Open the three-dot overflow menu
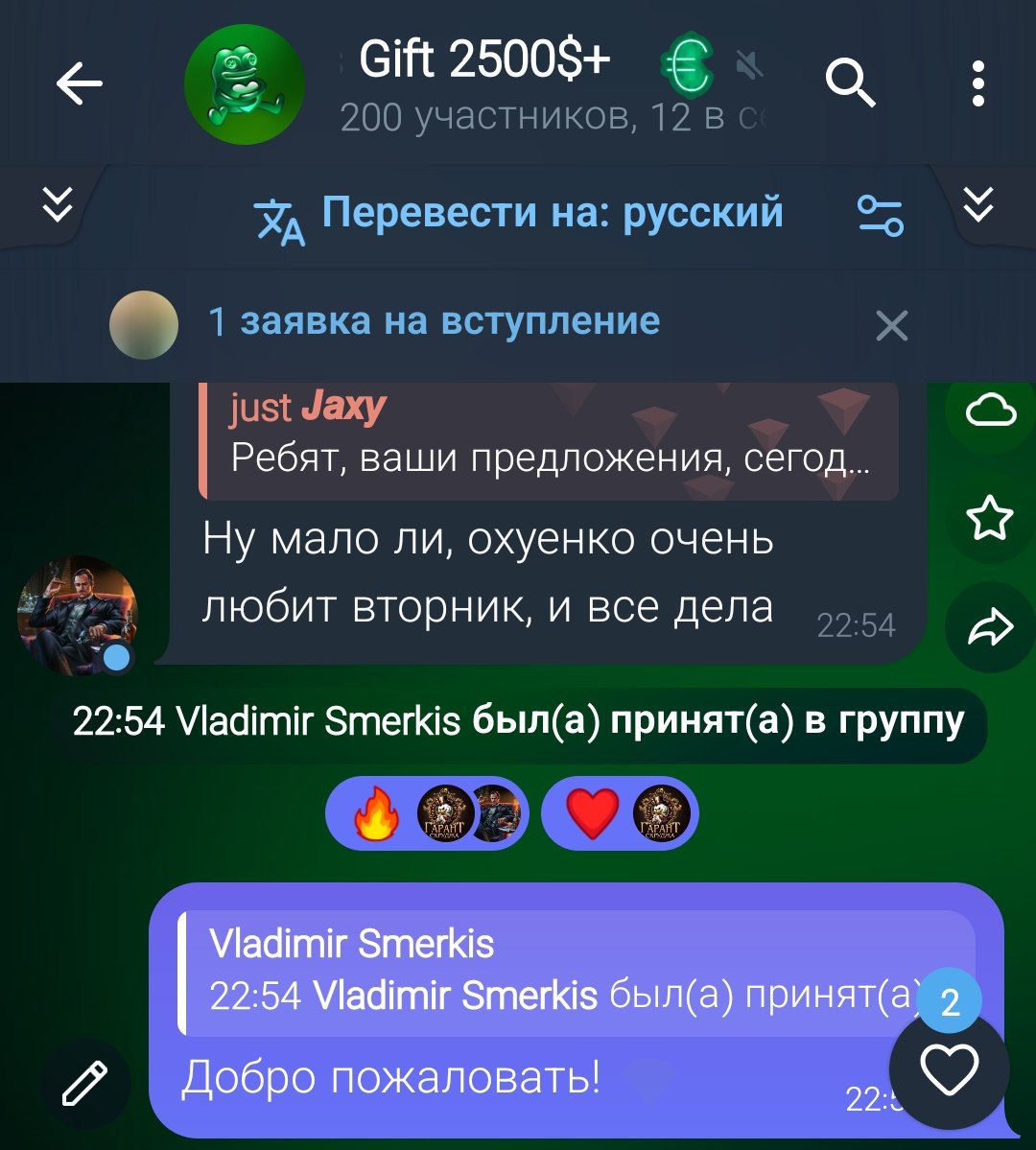1036x1150 pixels. [977, 84]
